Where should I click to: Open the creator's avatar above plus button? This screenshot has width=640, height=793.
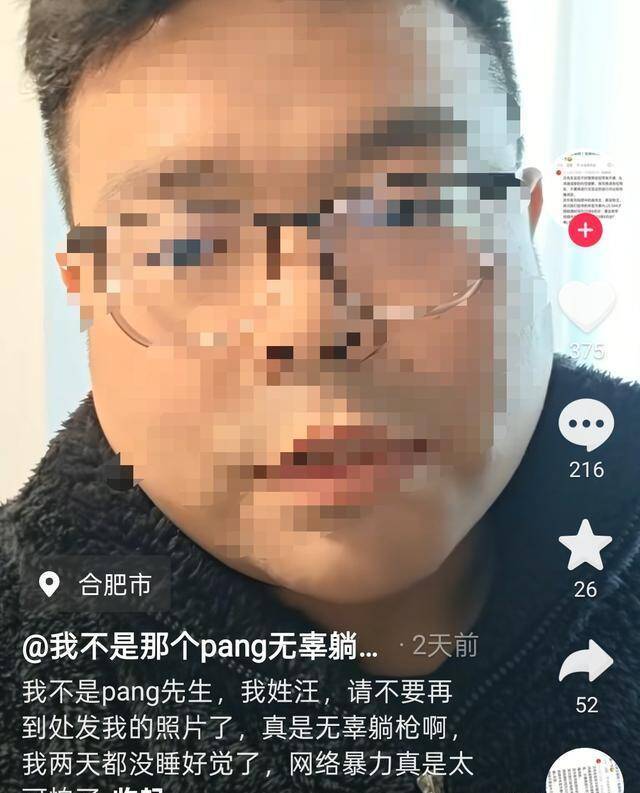coord(585,186)
